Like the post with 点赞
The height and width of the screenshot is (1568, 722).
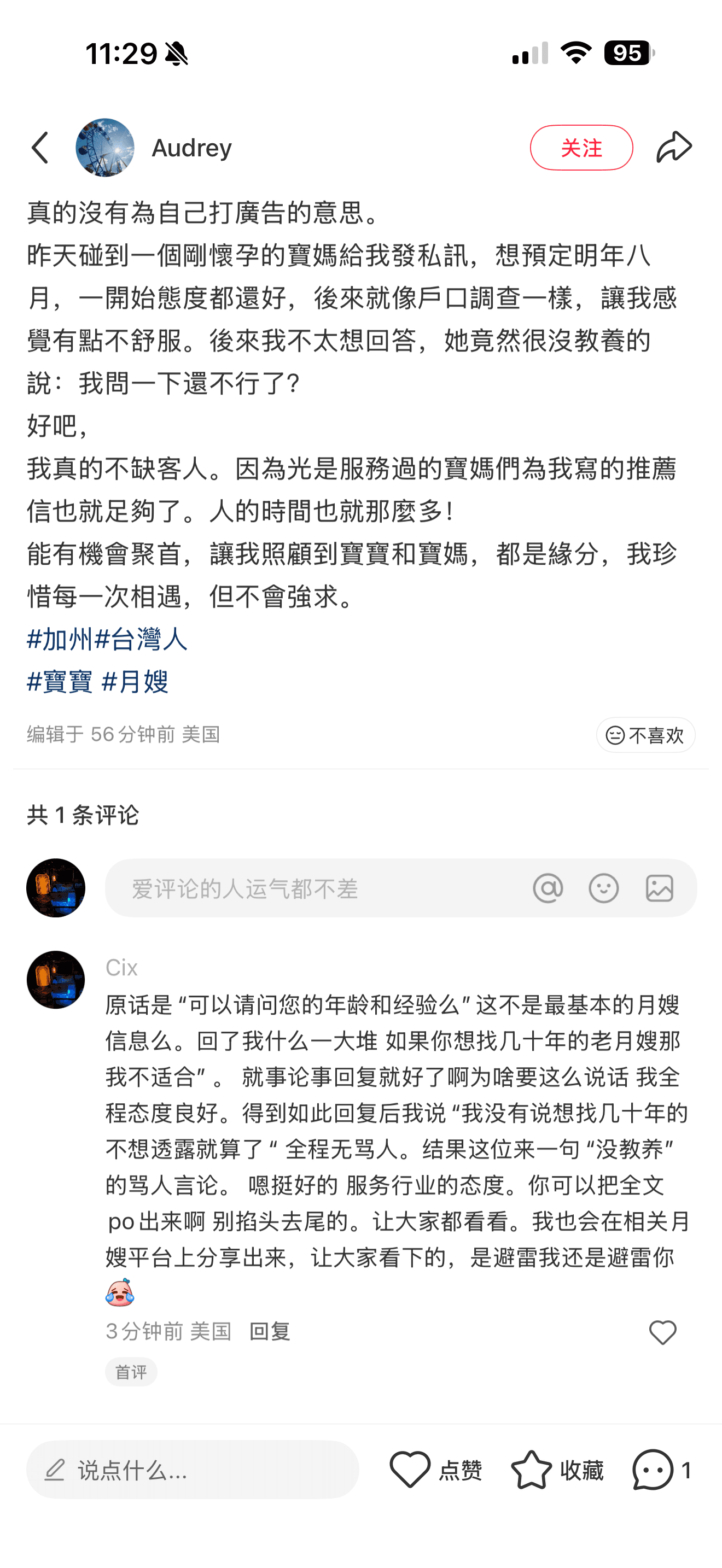436,1470
